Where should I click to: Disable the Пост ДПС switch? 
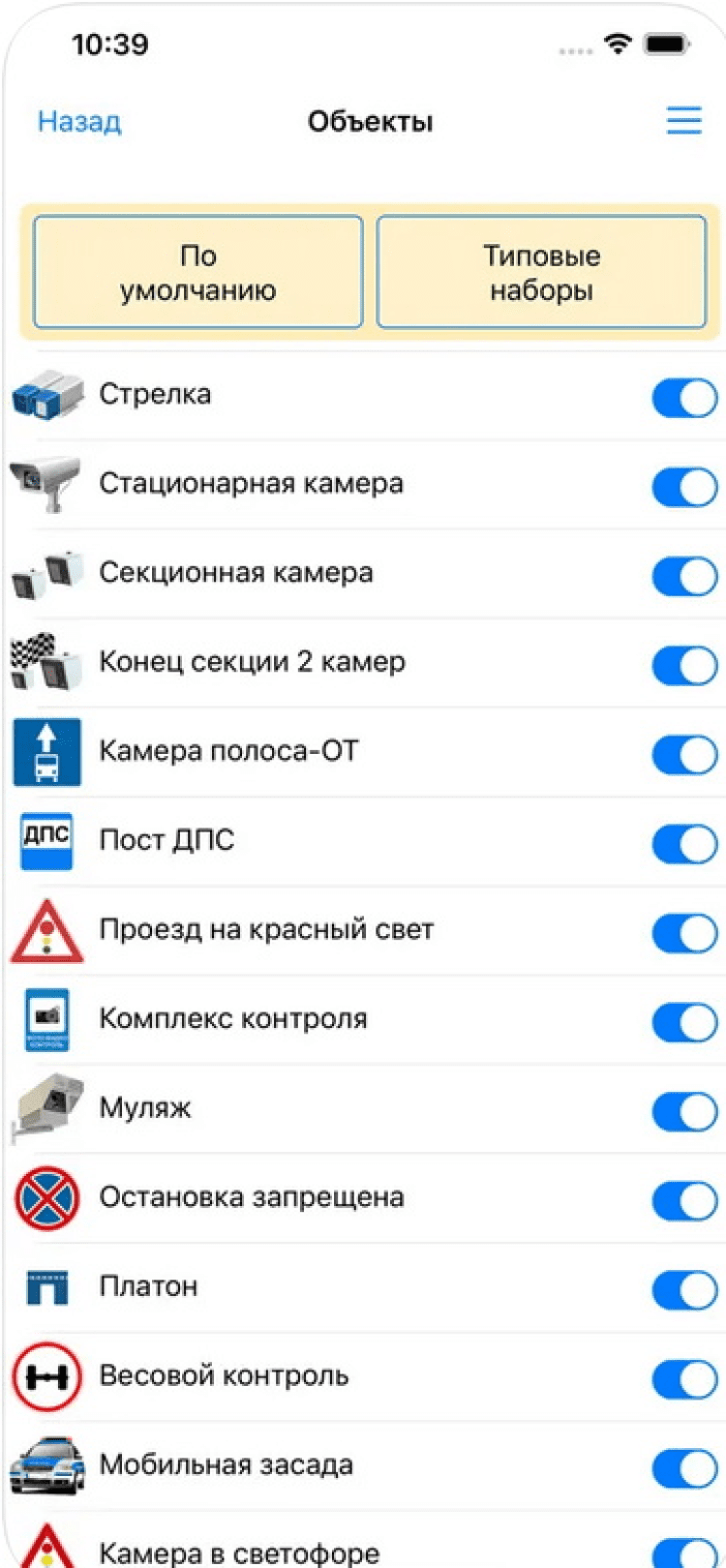(683, 843)
